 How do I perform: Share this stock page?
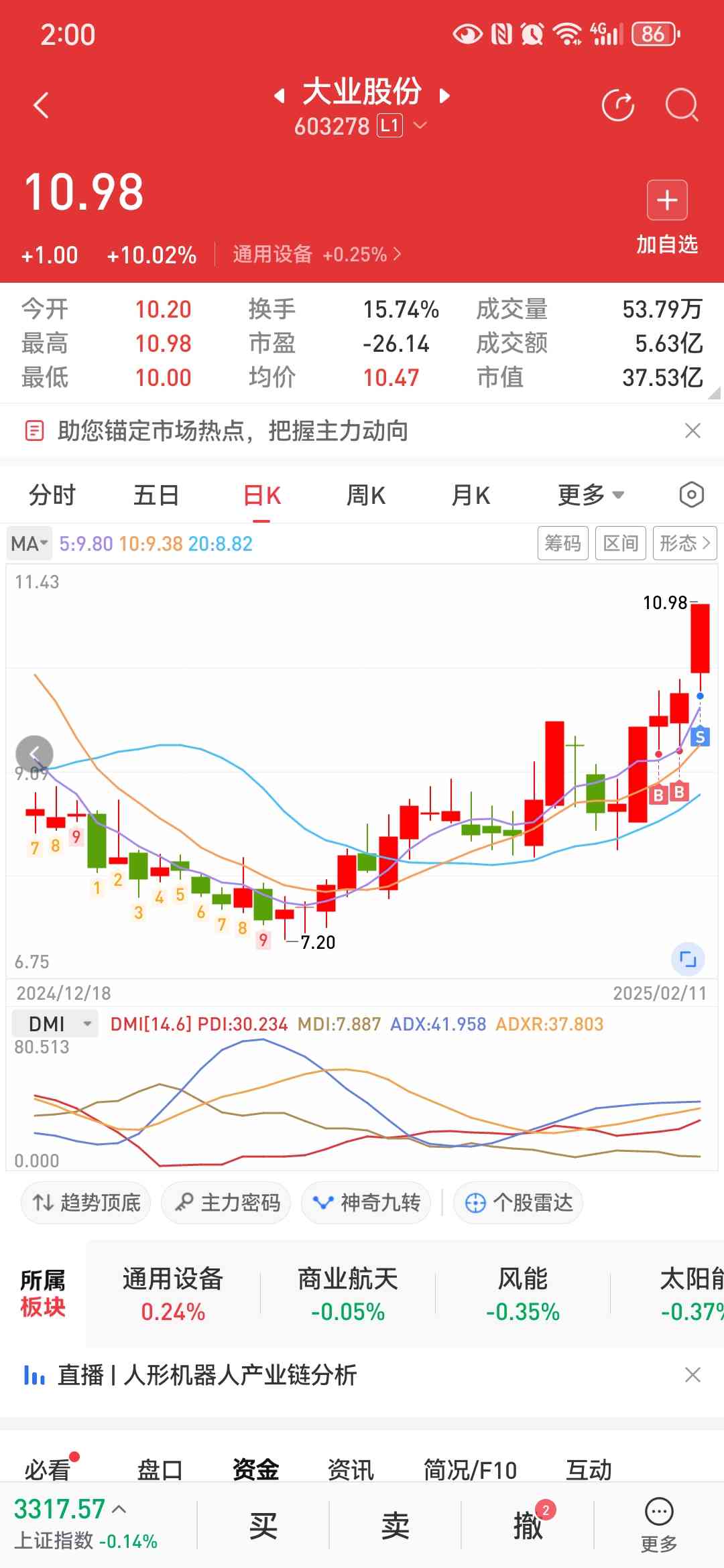(x=617, y=106)
